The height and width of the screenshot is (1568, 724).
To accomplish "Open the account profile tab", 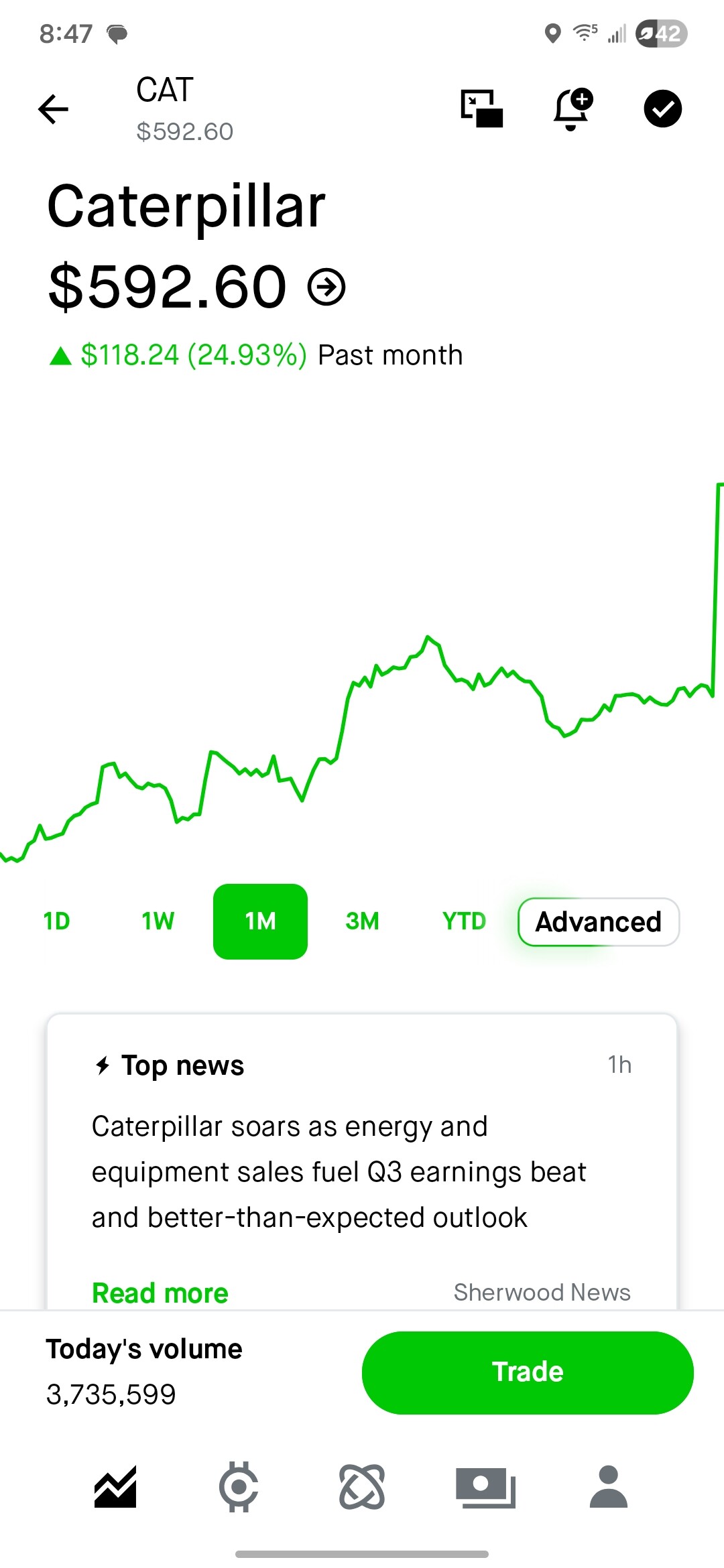I will 608,1486.
